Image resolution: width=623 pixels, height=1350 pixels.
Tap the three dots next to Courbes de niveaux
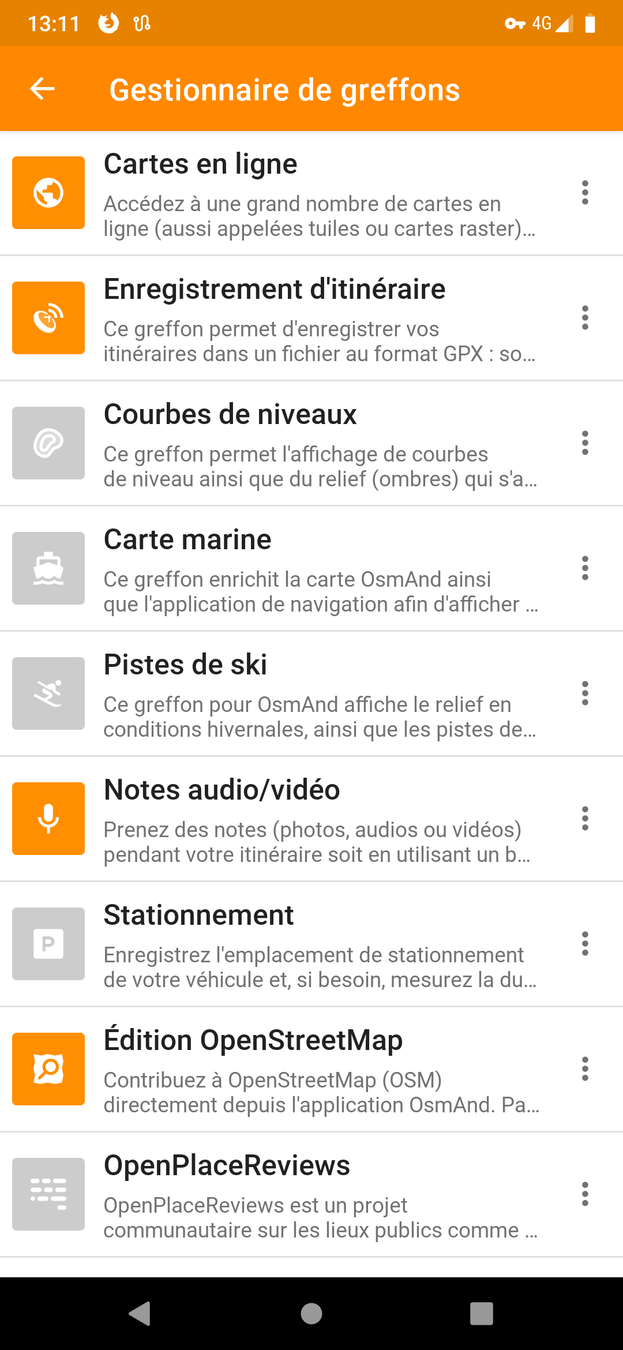pos(585,443)
